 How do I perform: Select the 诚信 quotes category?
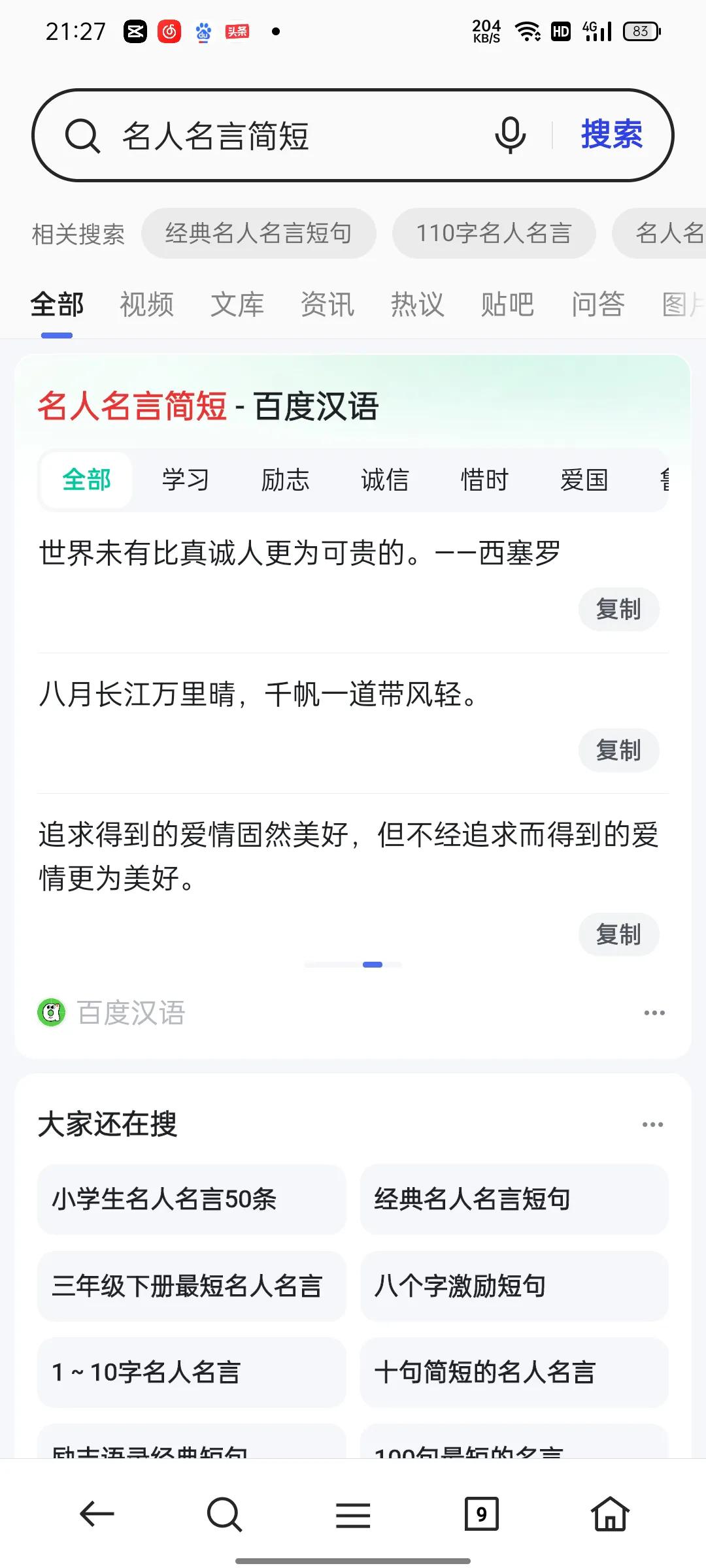(386, 480)
